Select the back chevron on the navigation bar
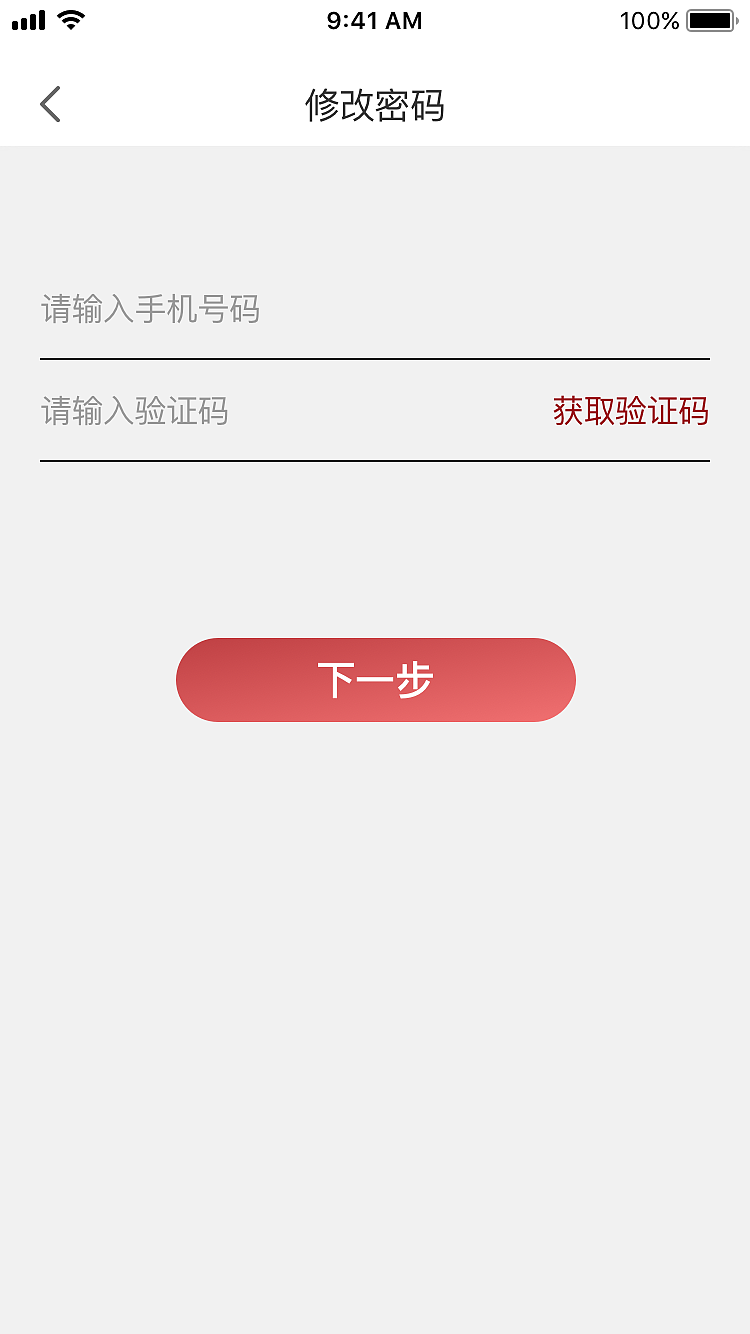 pos(50,103)
